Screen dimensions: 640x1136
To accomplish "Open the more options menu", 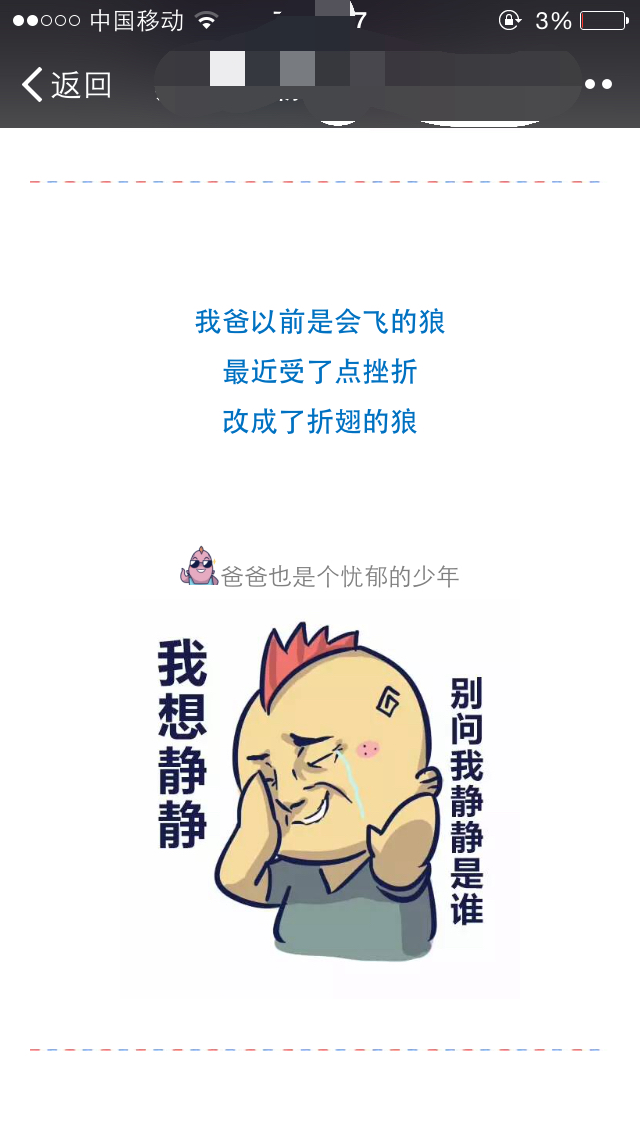I will pos(598,85).
